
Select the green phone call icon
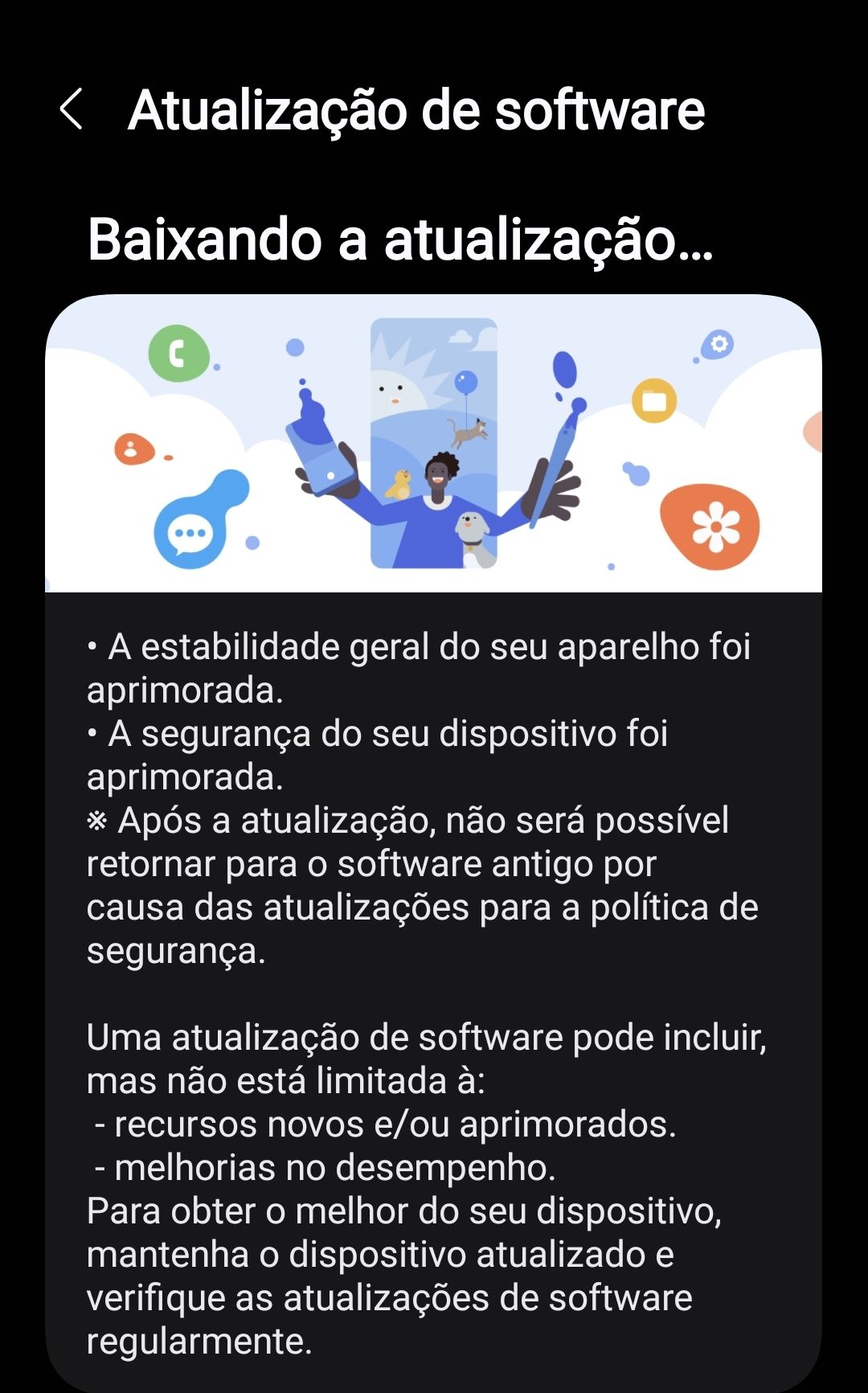[x=180, y=354]
